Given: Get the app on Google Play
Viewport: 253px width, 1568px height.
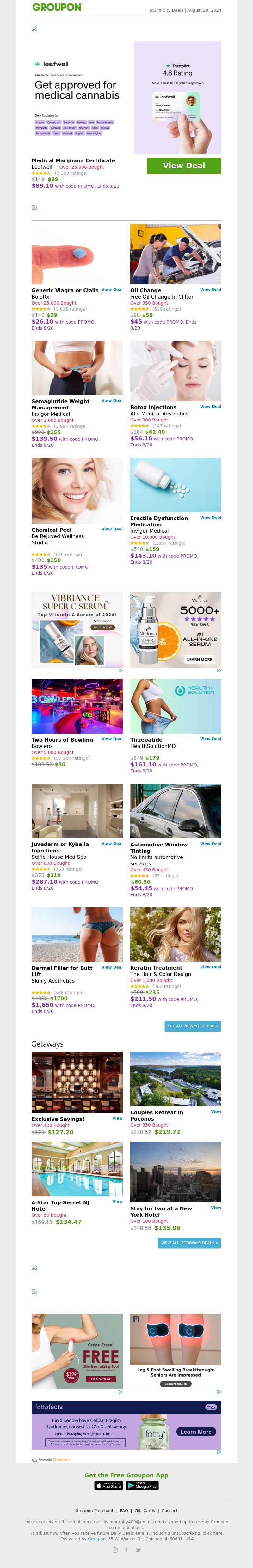Looking at the screenshot, I should pos(143,1486).
